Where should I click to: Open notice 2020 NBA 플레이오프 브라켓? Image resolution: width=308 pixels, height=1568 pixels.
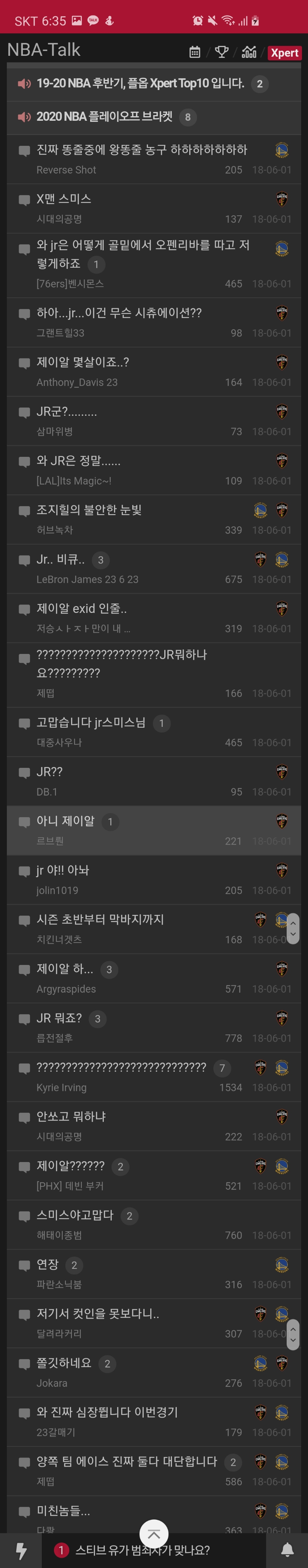154,117
